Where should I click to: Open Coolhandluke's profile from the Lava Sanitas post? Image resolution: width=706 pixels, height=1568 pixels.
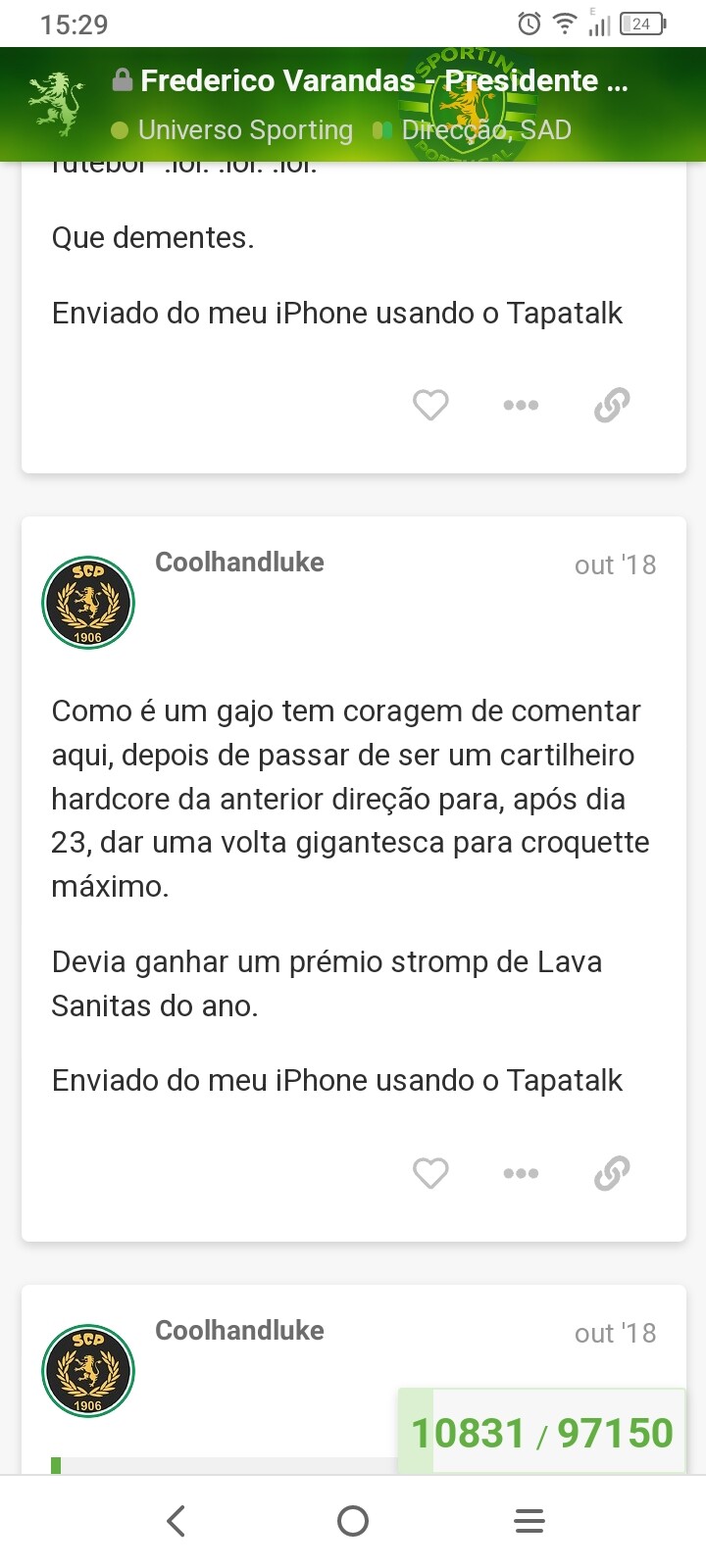(239, 563)
